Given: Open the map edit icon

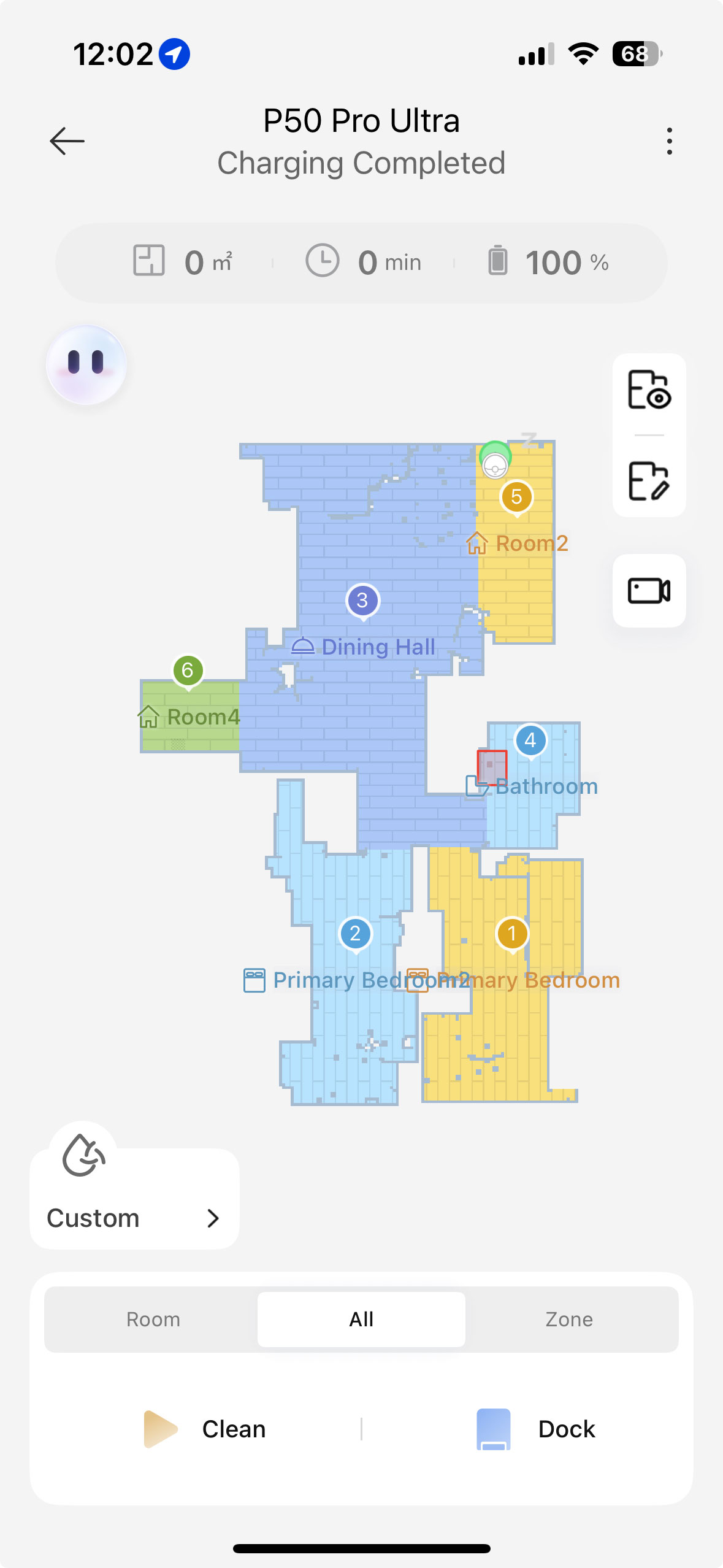Looking at the screenshot, I should click(649, 481).
